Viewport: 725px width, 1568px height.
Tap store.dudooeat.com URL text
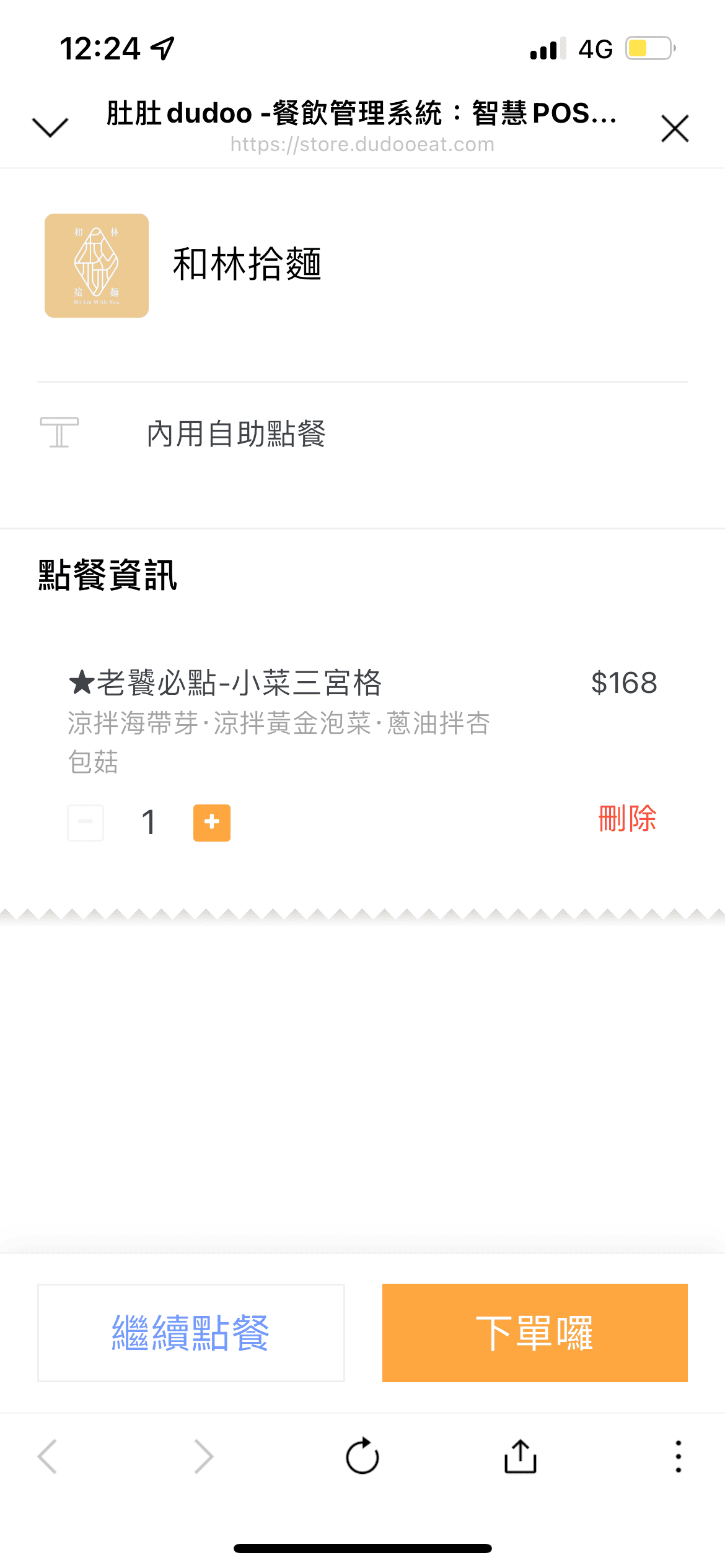[x=361, y=144]
